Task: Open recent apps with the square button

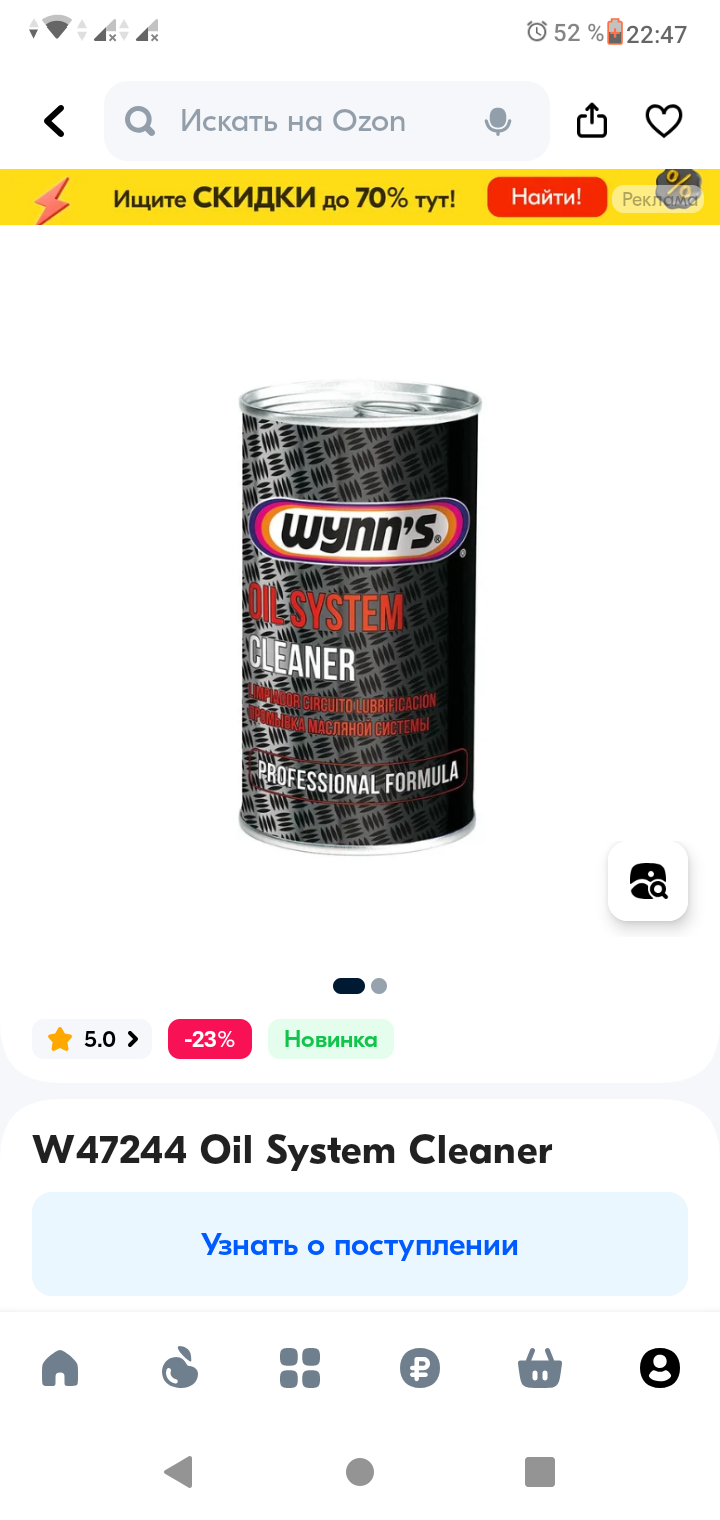Action: coord(540,1471)
